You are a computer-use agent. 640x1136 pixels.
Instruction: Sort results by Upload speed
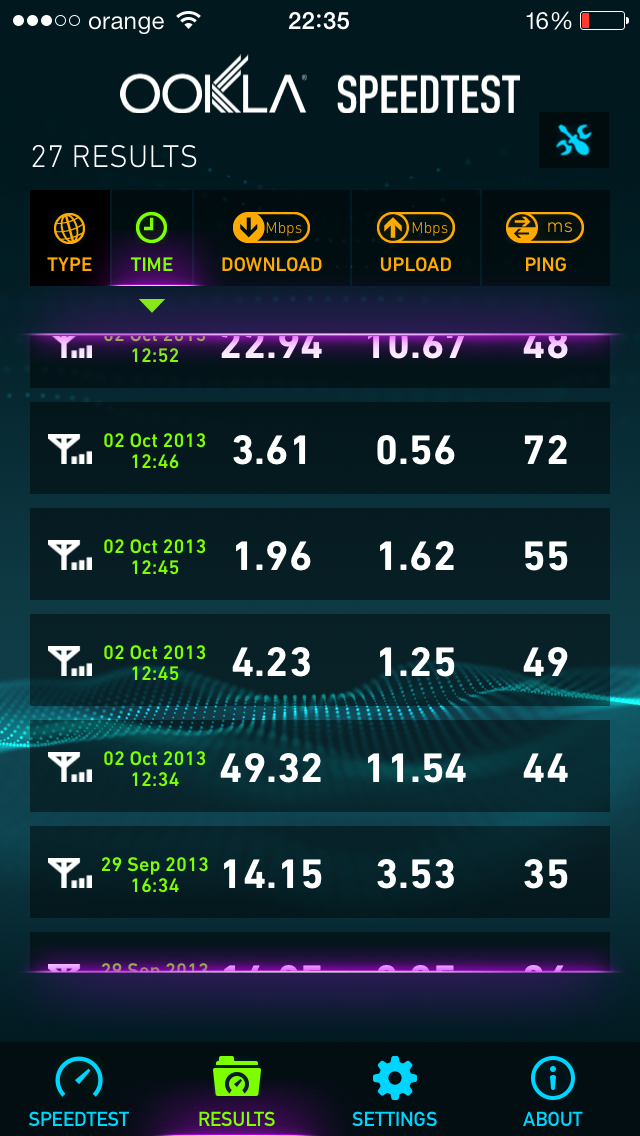tap(416, 238)
